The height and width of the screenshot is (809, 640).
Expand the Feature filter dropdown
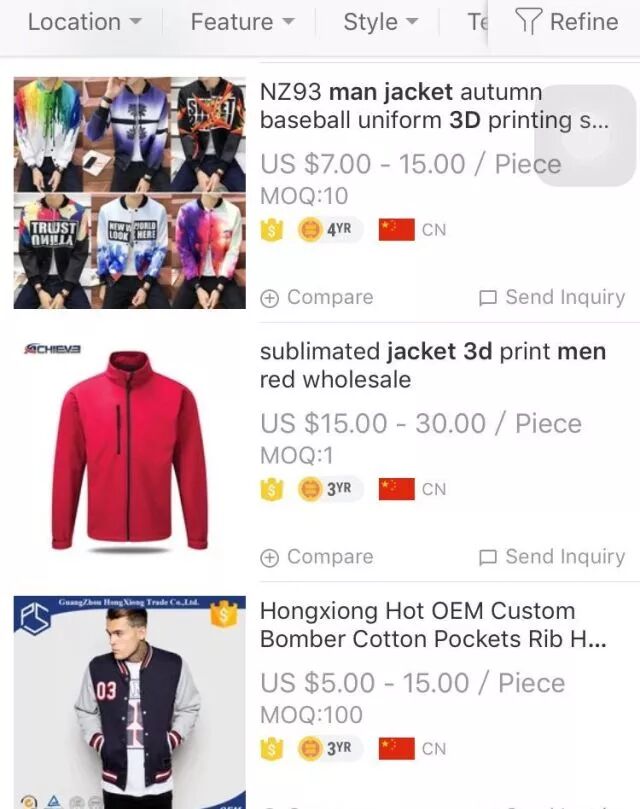coord(242,22)
